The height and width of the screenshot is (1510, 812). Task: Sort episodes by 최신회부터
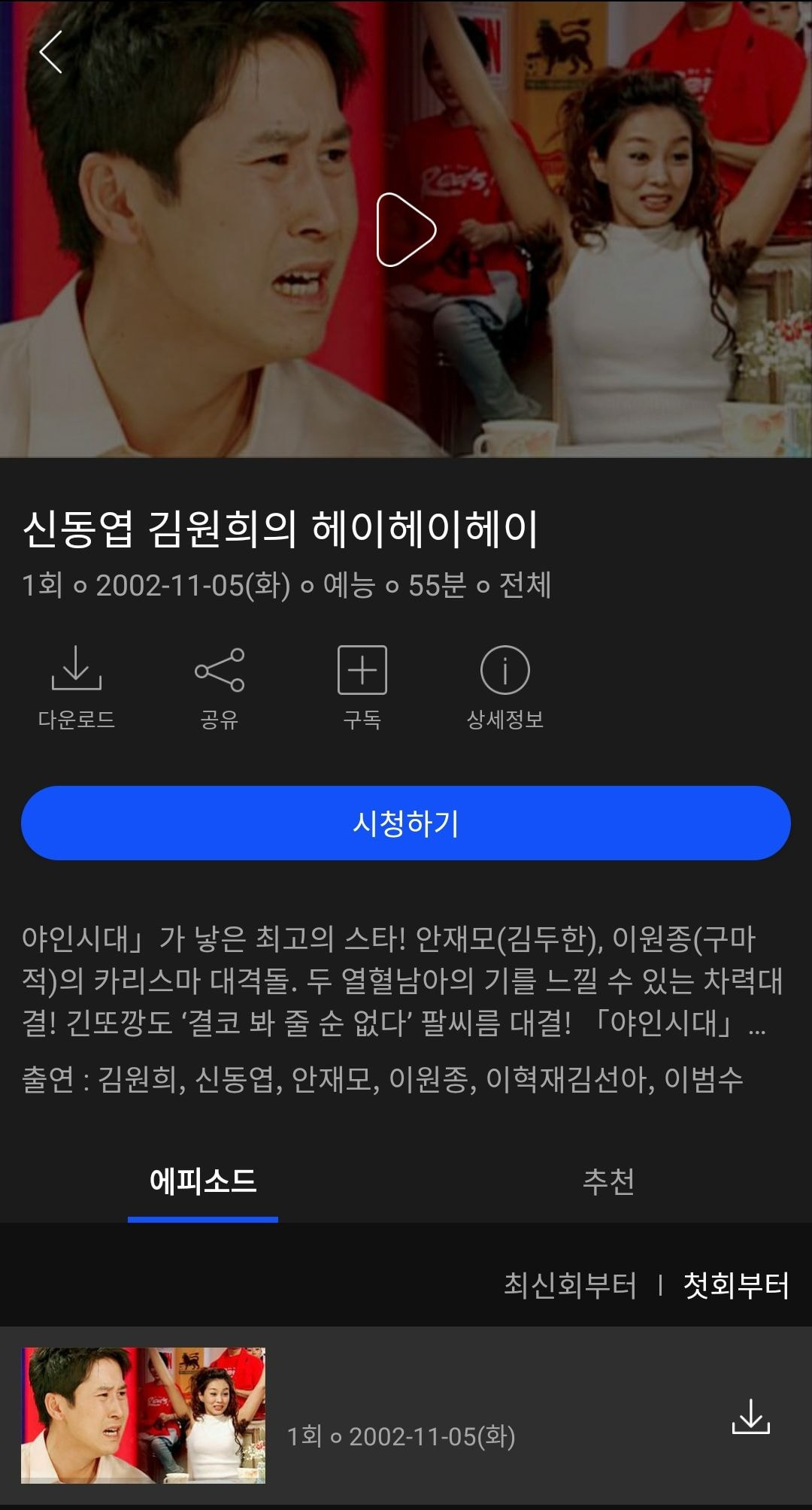pyautogui.click(x=570, y=1285)
